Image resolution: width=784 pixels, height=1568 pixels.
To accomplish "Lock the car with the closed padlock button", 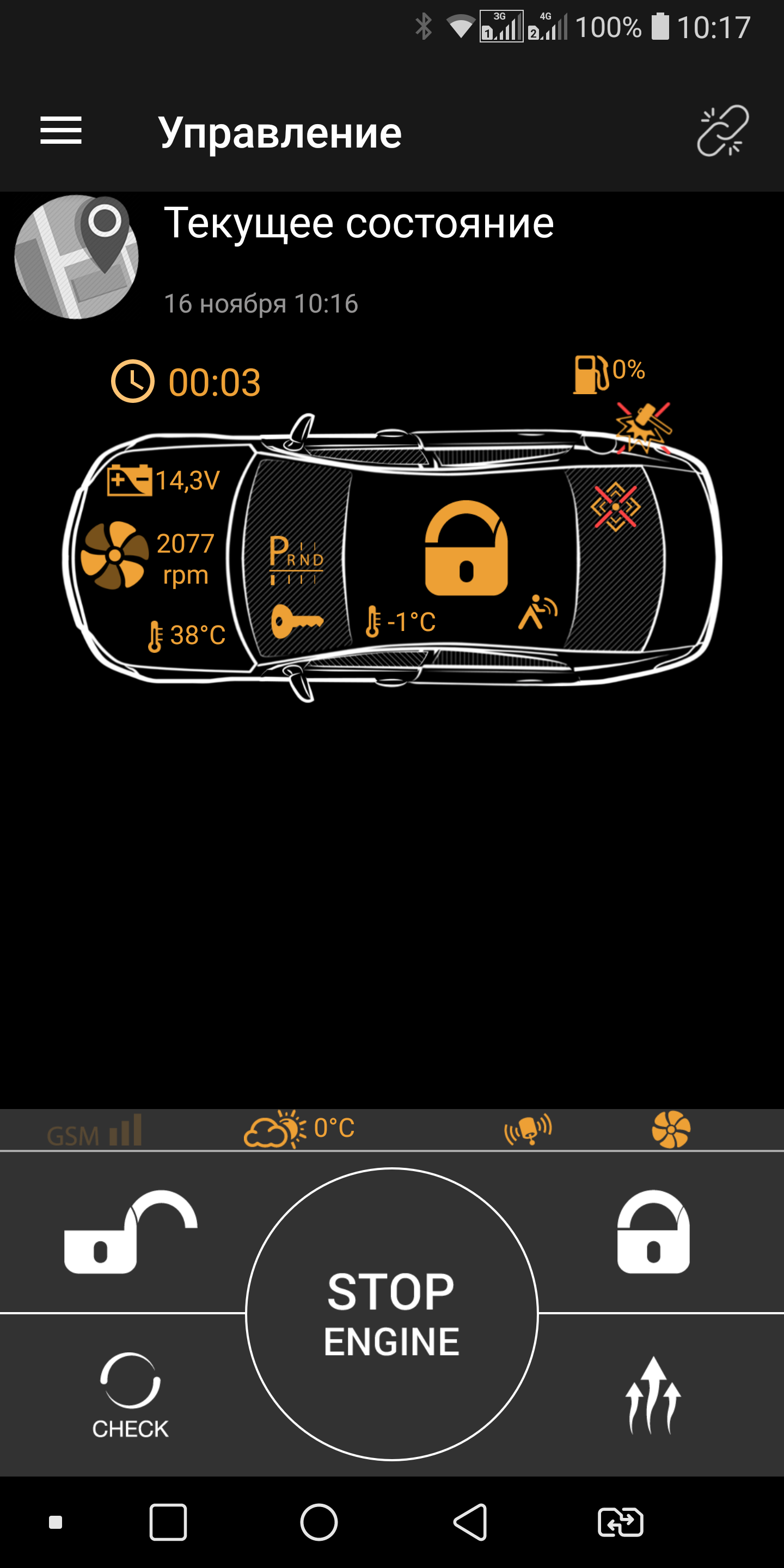I will click(x=653, y=1231).
